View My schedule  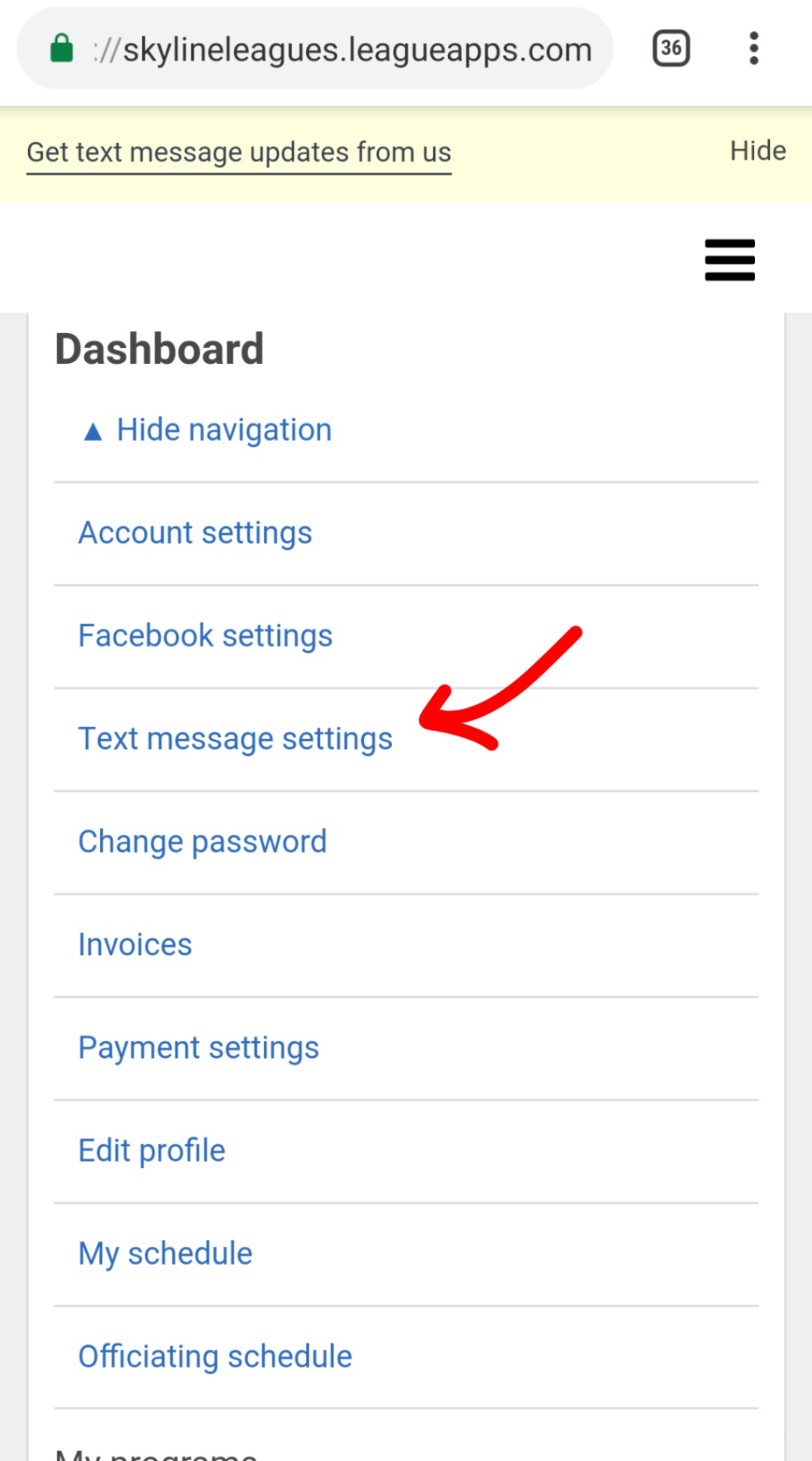(x=165, y=1254)
